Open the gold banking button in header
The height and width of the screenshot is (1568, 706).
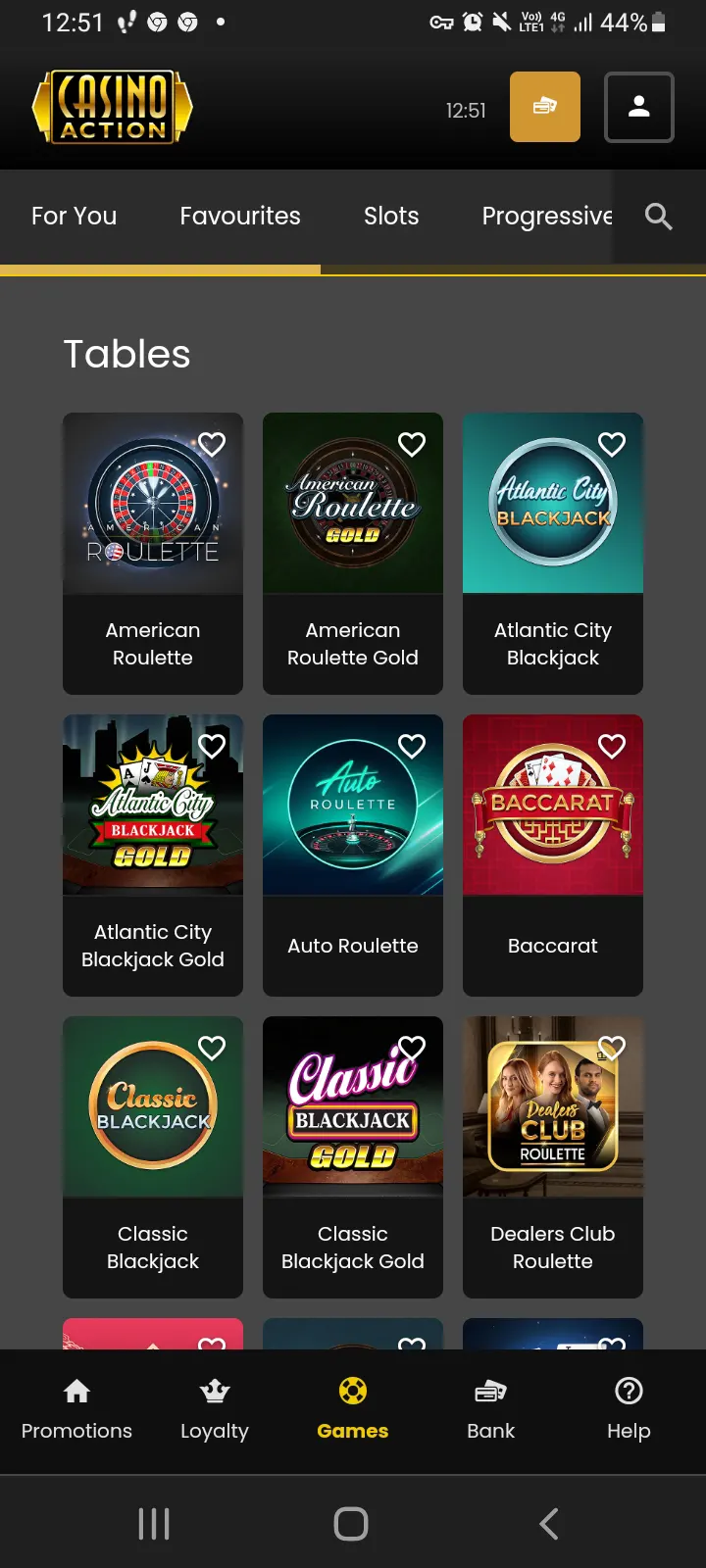(x=545, y=107)
